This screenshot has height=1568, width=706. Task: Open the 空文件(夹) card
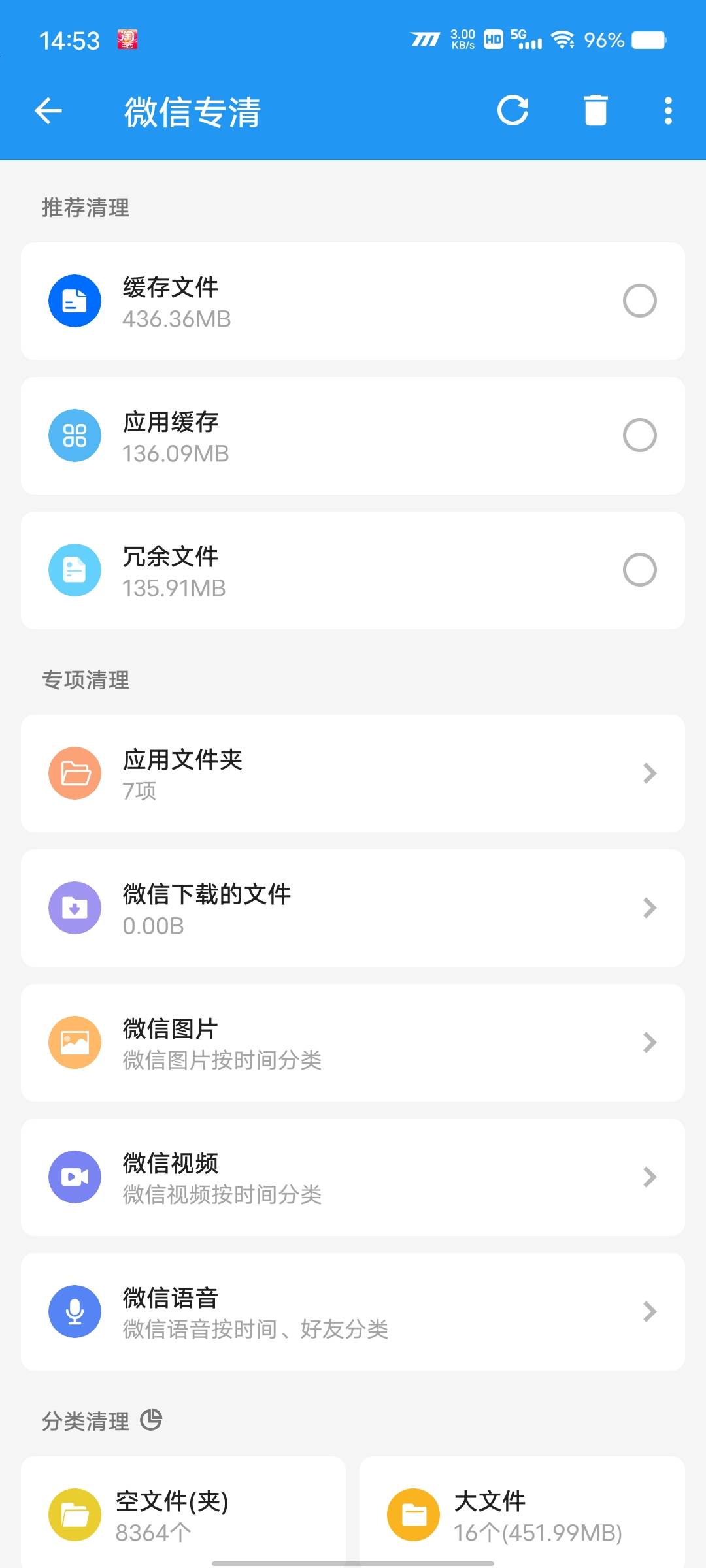click(x=183, y=1512)
